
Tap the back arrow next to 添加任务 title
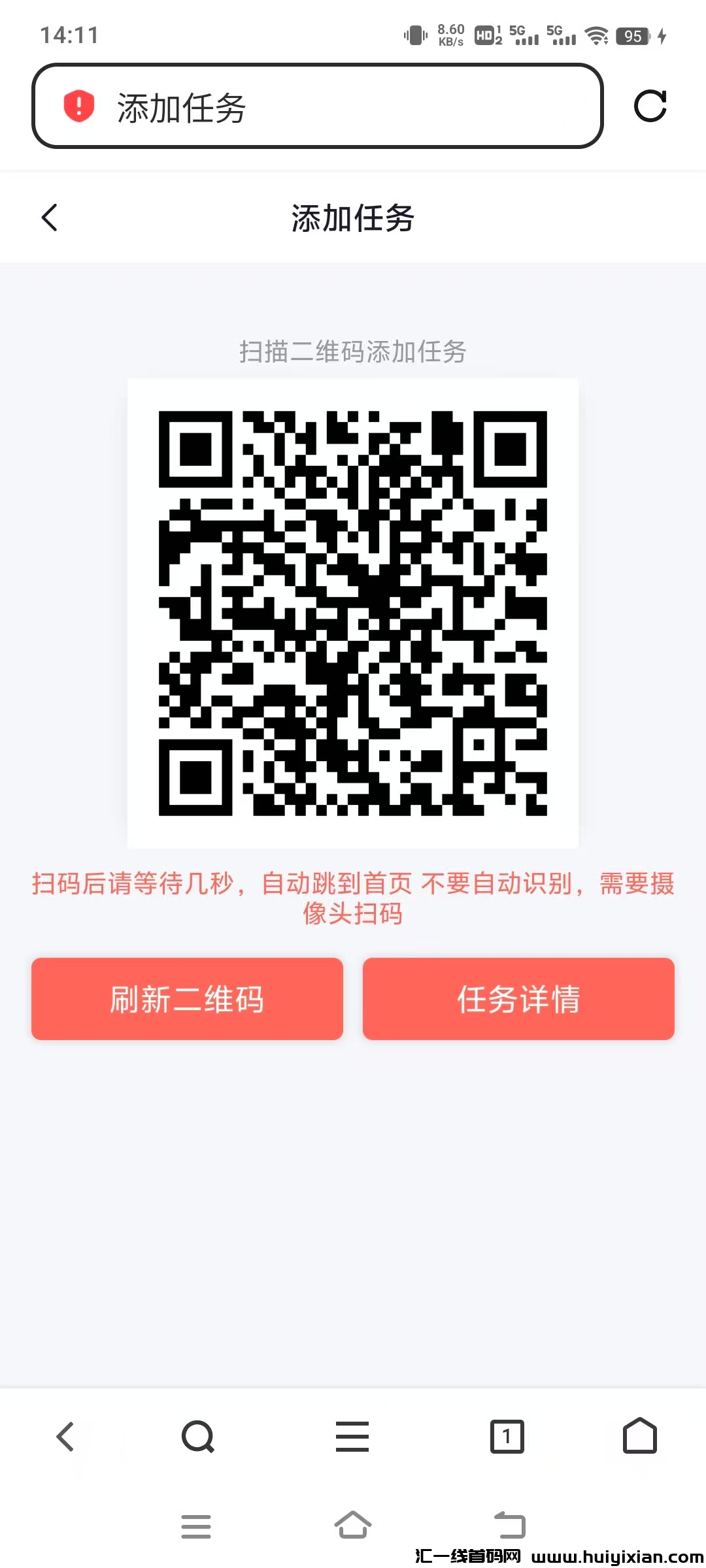[x=50, y=218]
